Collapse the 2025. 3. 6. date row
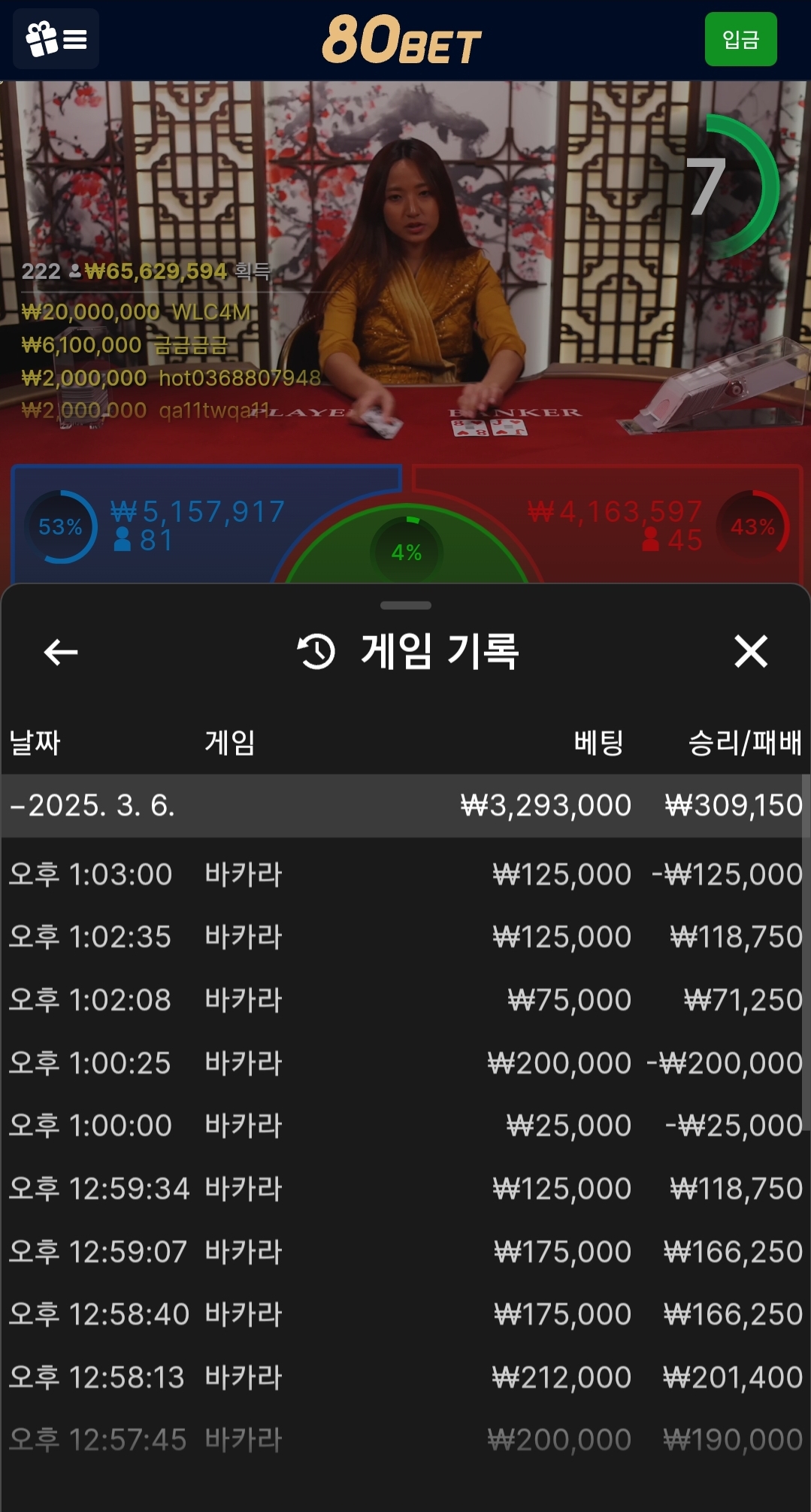 (92, 806)
